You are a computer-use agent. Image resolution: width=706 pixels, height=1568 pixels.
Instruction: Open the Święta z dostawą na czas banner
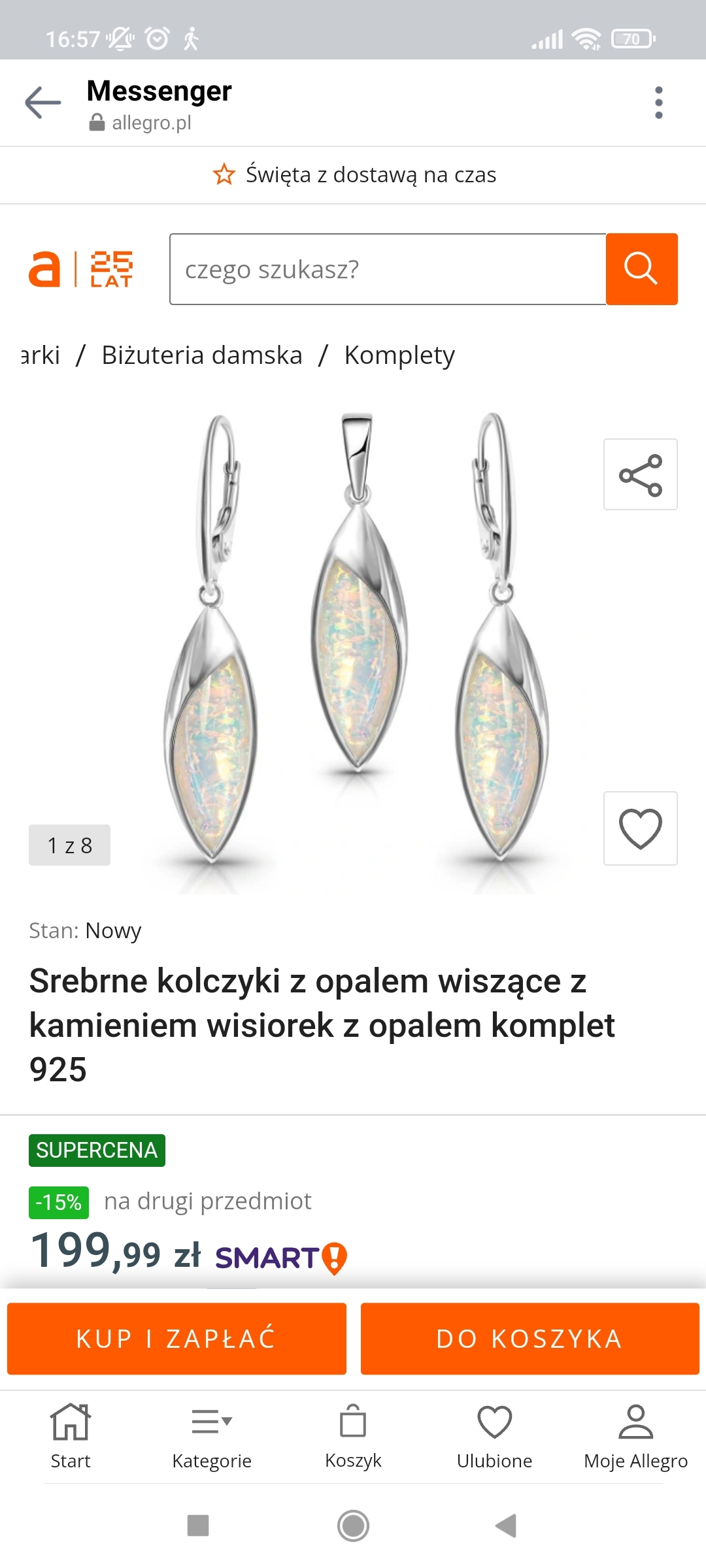tap(354, 175)
